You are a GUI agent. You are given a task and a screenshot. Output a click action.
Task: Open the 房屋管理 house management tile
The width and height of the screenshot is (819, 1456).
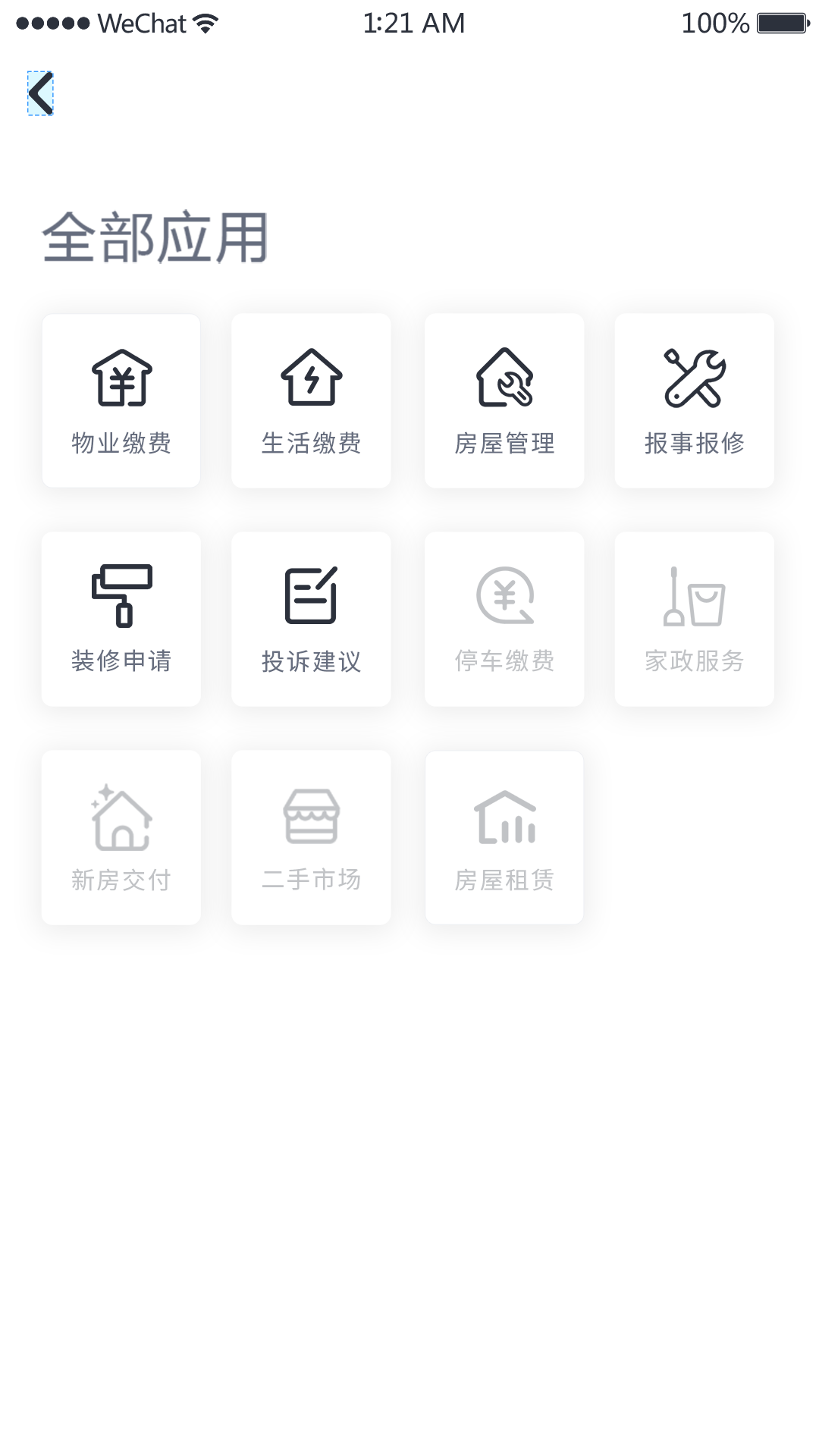504,400
